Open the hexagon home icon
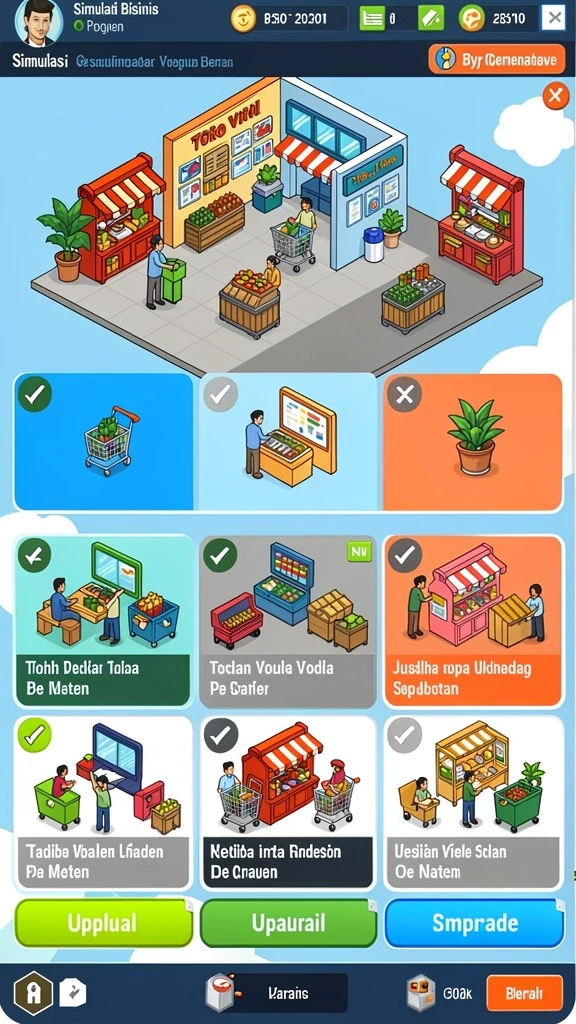Image resolution: width=576 pixels, height=1024 pixels. pos(33,993)
